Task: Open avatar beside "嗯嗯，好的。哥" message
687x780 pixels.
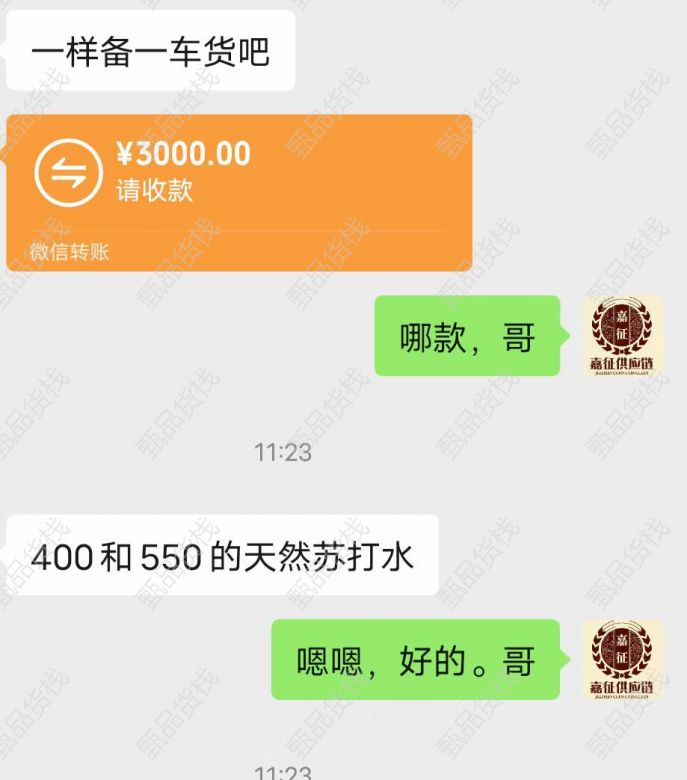Action: 623,659
